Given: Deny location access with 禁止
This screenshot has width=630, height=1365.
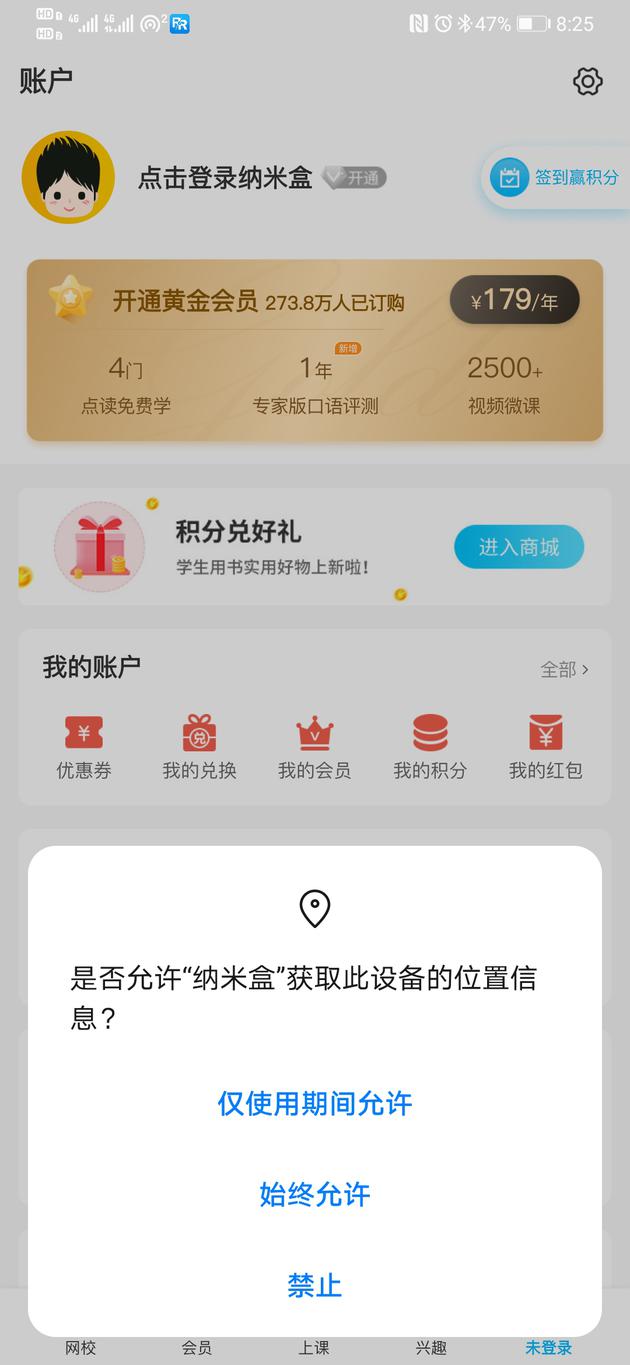Looking at the screenshot, I should pyautogui.click(x=314, y=1285).
